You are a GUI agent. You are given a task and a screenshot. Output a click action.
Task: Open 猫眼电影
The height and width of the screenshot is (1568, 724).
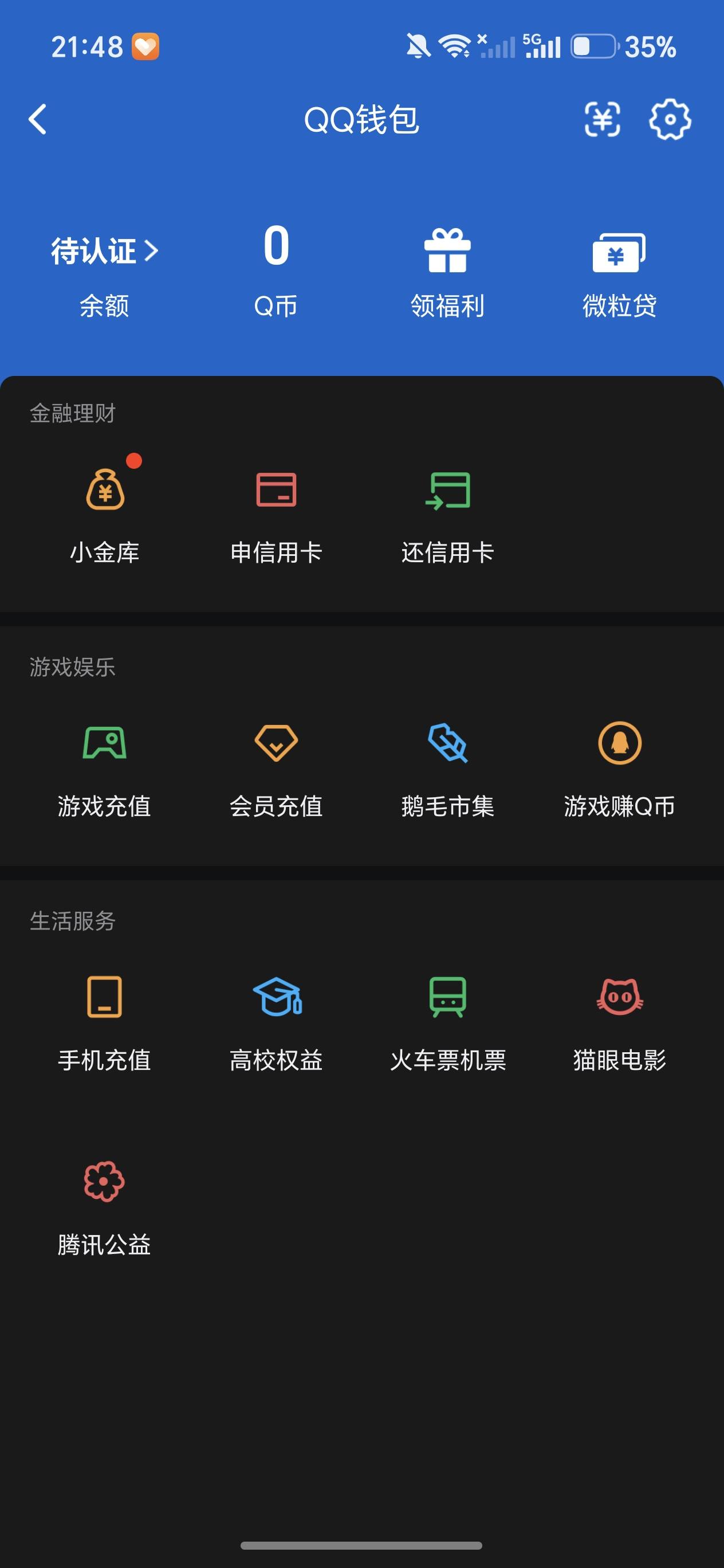point(619,1024)
